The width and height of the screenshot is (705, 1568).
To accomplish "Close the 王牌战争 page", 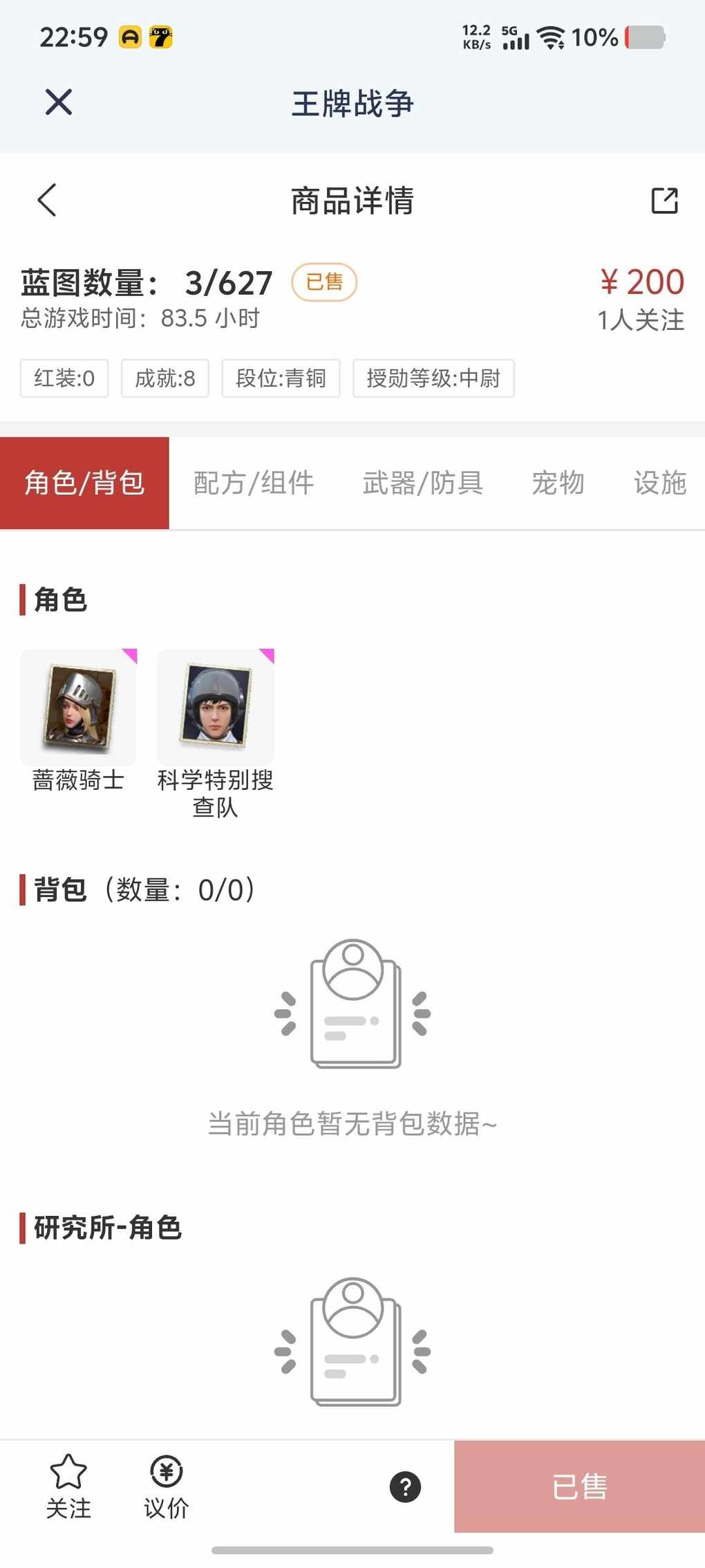I will (59, 102).
